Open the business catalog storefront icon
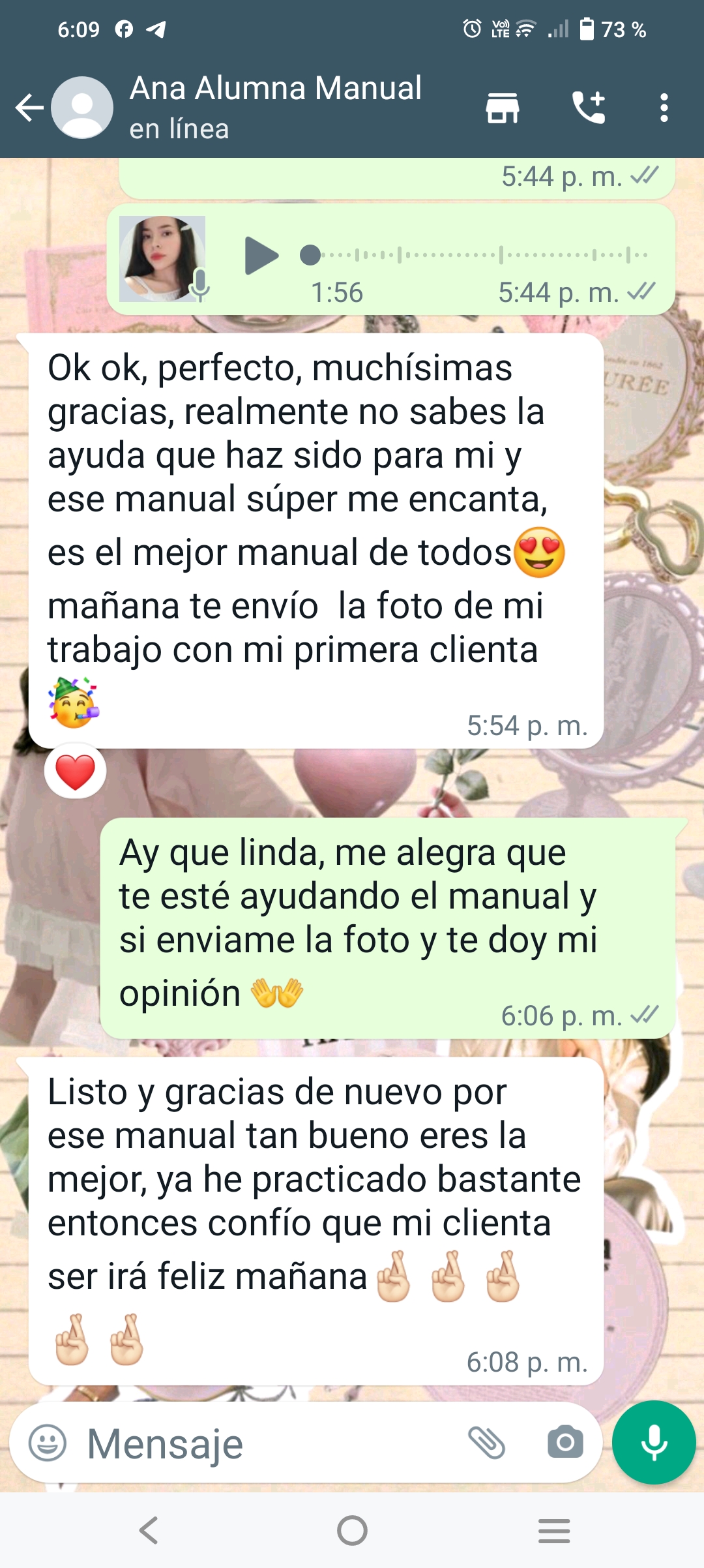This screenshot has width=704, height=1568. pos(502,108)
